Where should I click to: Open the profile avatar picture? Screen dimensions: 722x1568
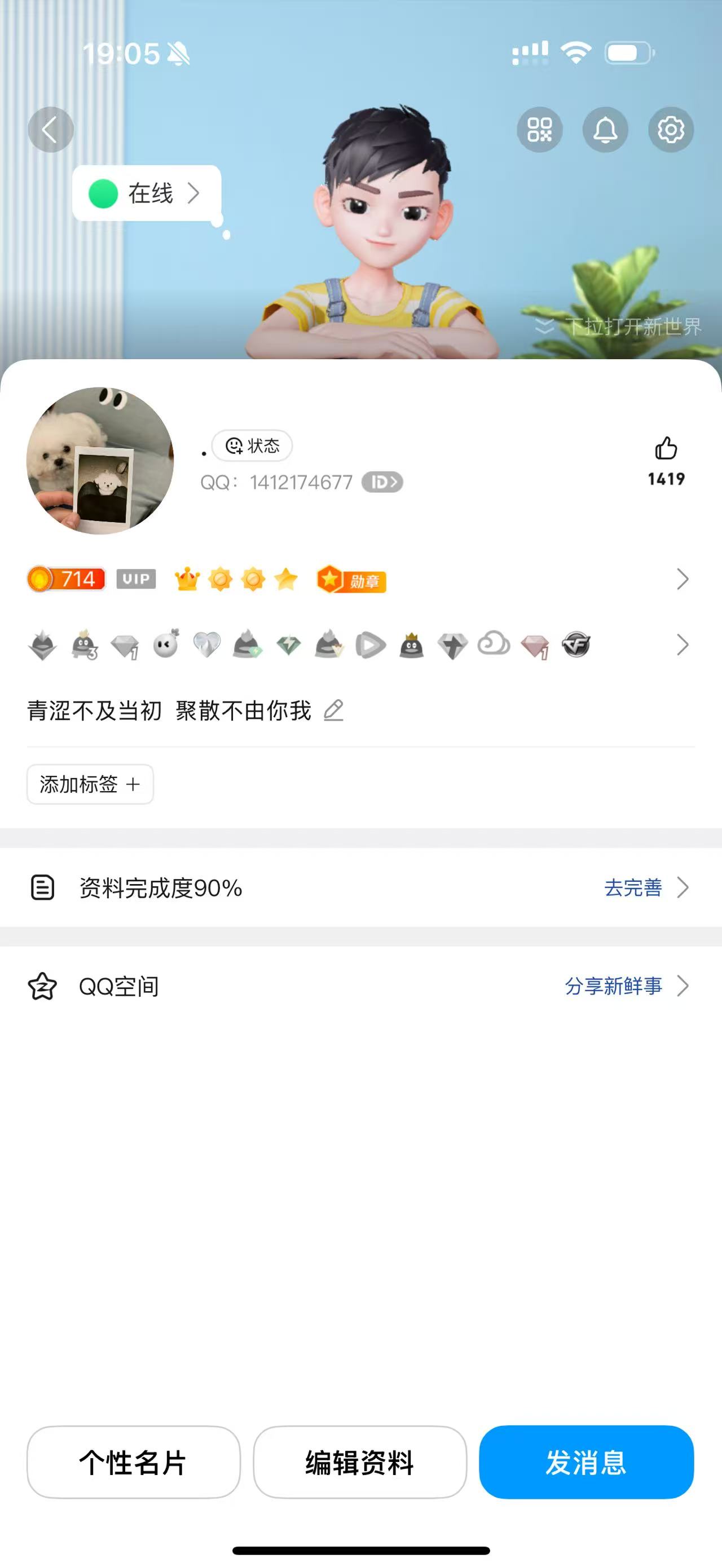click(100, 461)
